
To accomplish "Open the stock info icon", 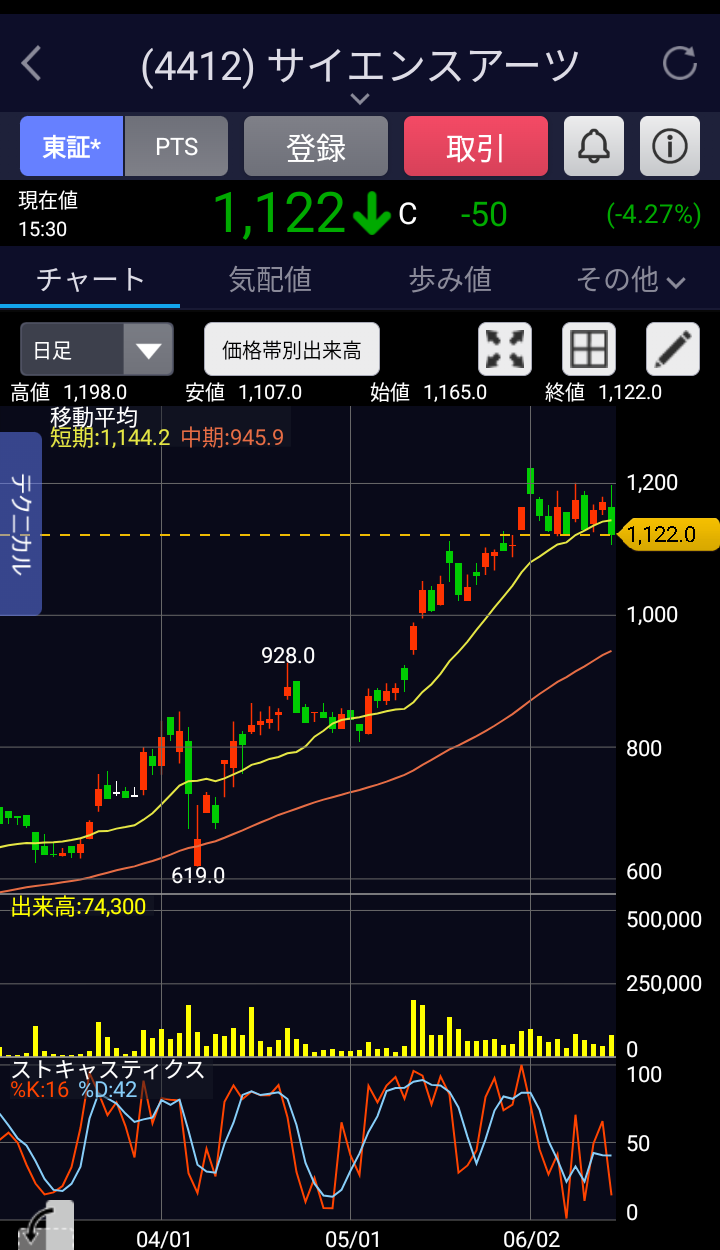I will pos(669,147).
